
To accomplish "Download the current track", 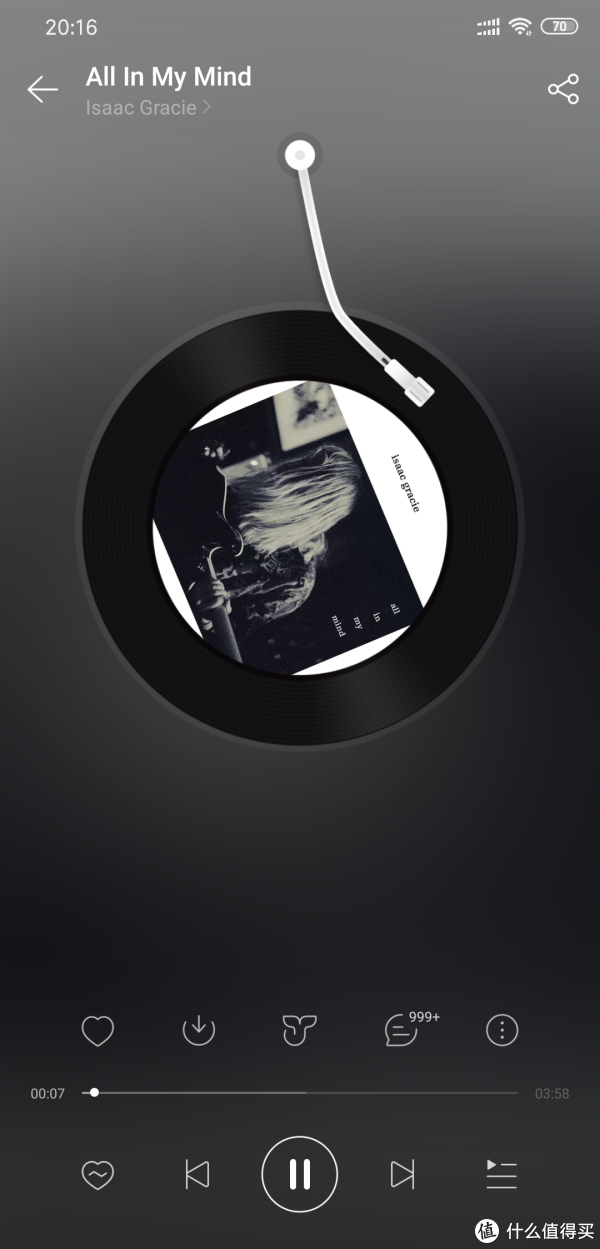I will (199, 1030).
